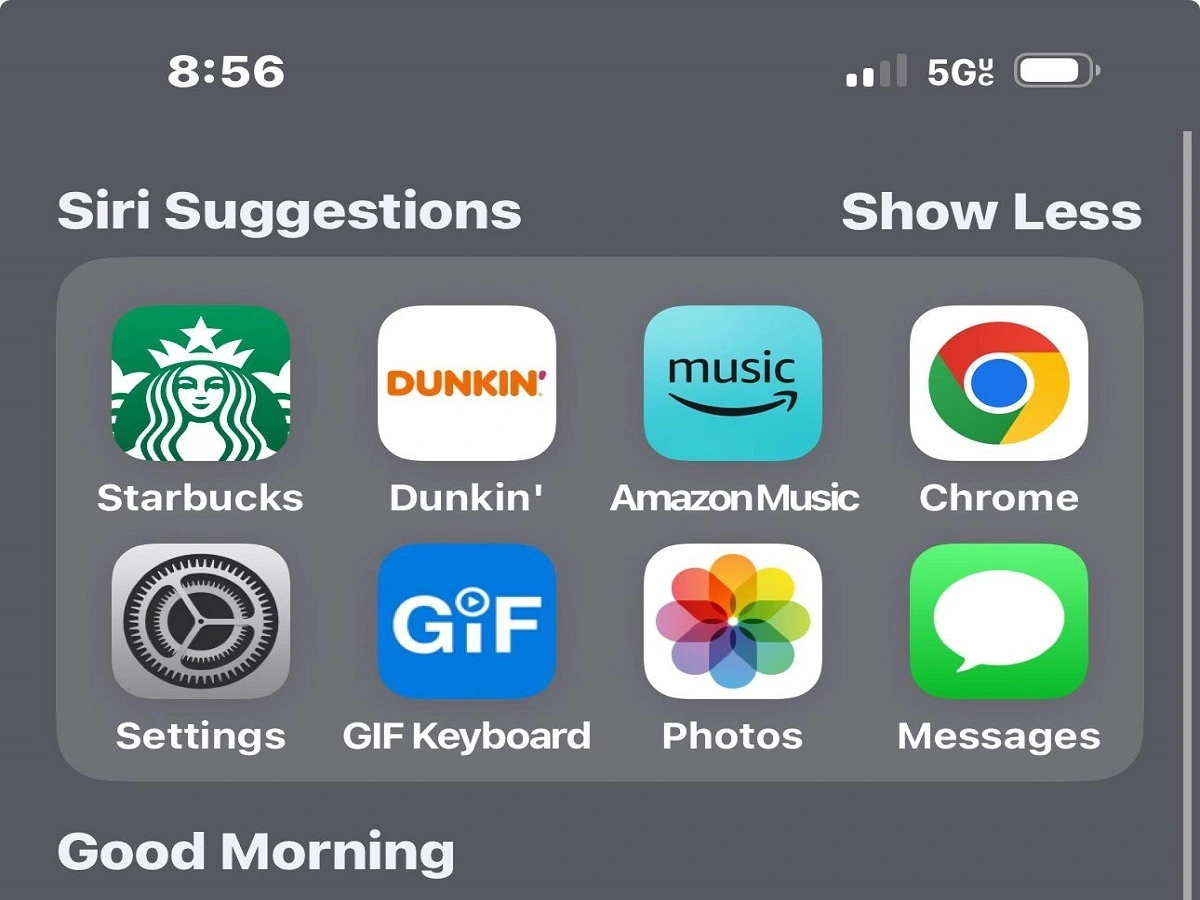Launch the Dunkin' app
Screen dimensions: 1200x900
[x=466, y=383]
